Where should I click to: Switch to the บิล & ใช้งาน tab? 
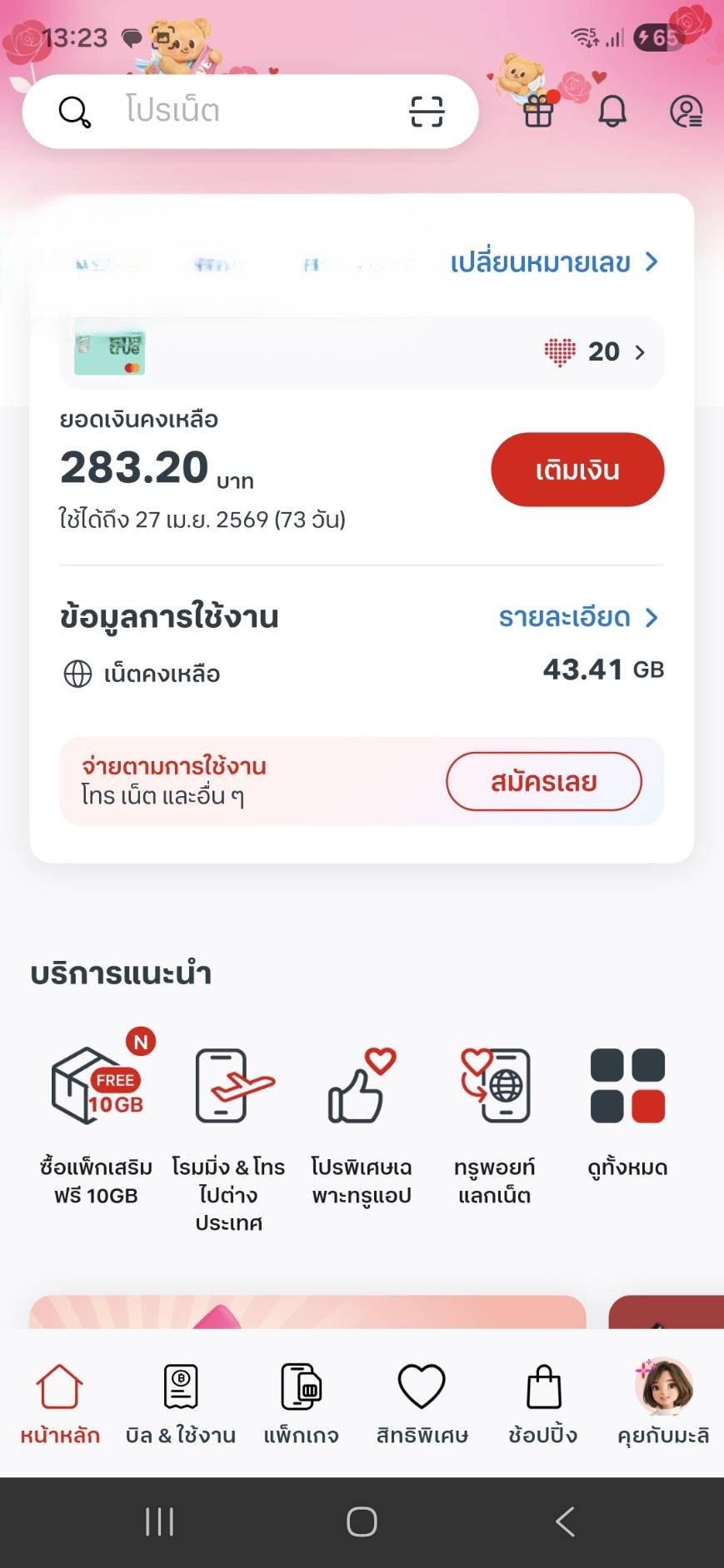(181, 1403)
